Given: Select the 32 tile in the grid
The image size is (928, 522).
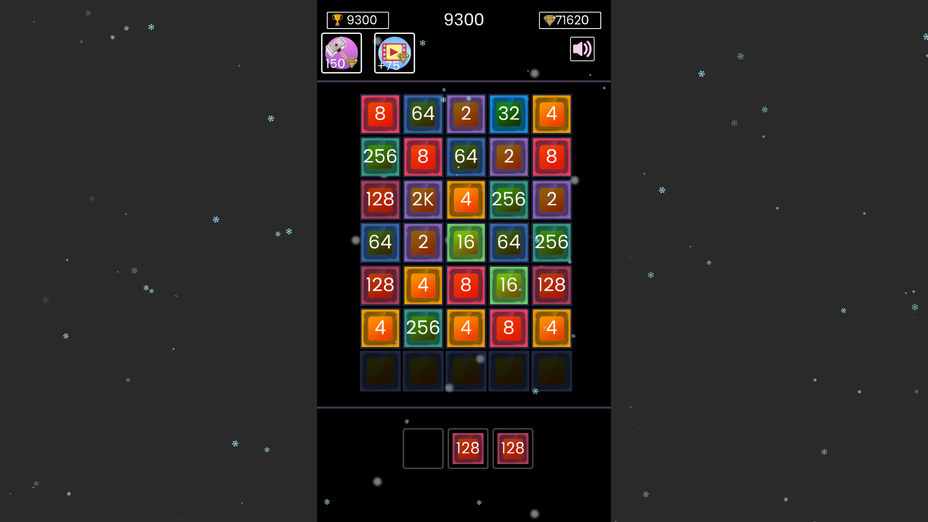Looking at the screenshot, I should click(508, 114).
